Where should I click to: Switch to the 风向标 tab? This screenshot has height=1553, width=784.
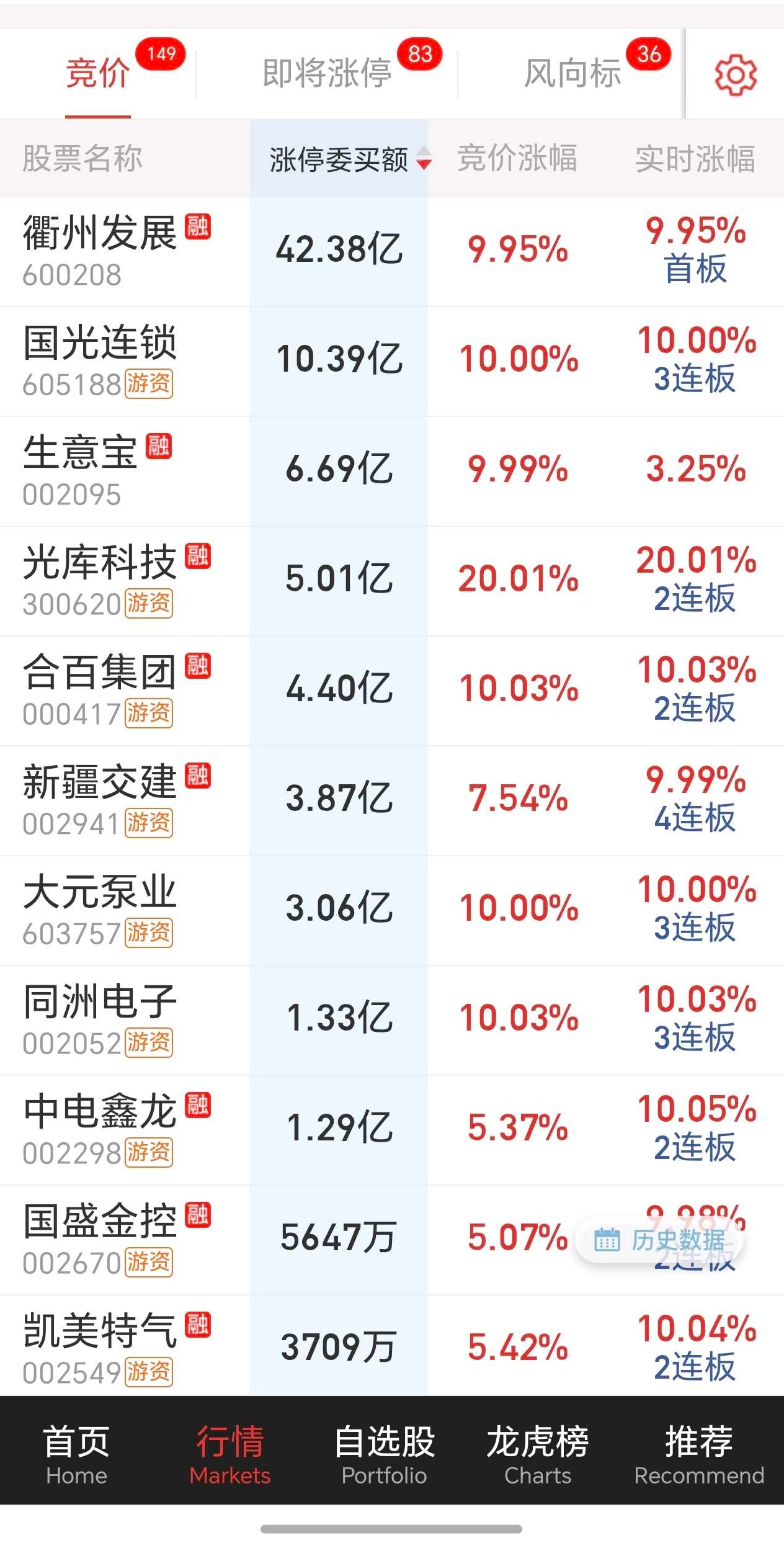[x=572, y=73]
